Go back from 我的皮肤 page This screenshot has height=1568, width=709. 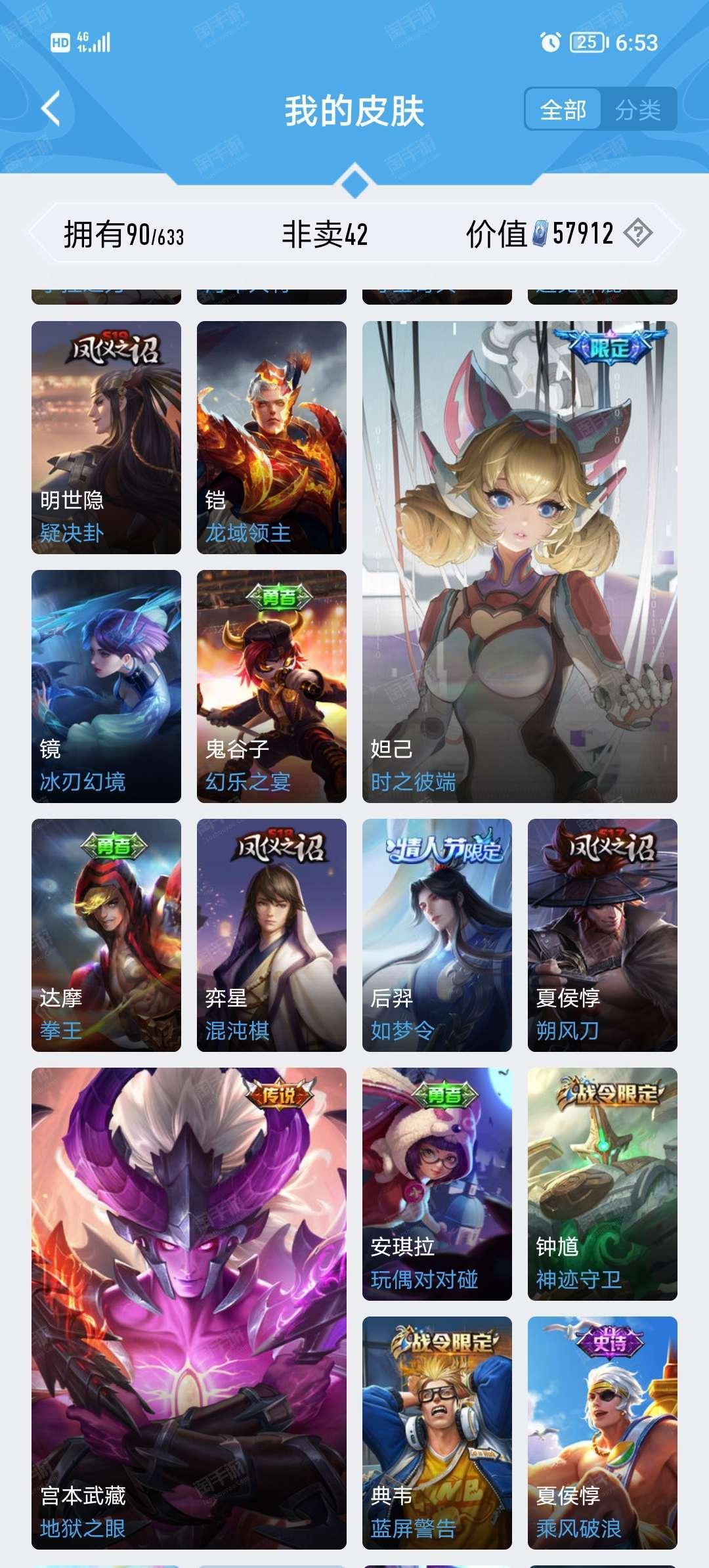(51, 109)
